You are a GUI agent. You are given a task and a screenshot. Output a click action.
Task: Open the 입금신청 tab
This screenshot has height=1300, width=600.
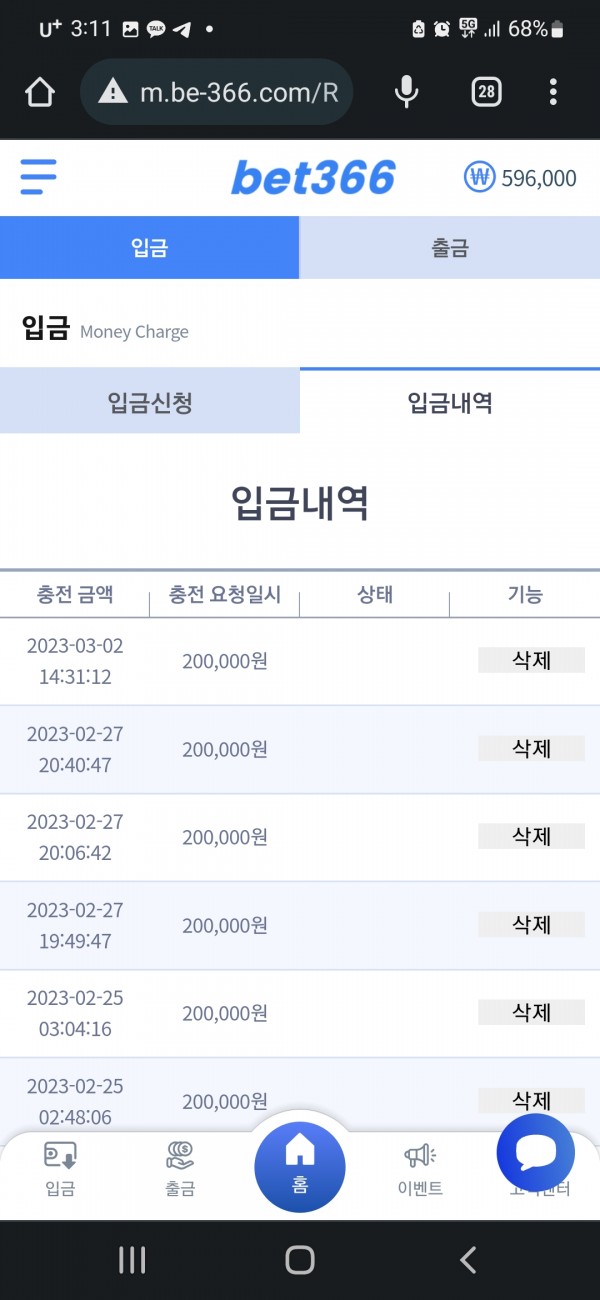pos(149,403)
